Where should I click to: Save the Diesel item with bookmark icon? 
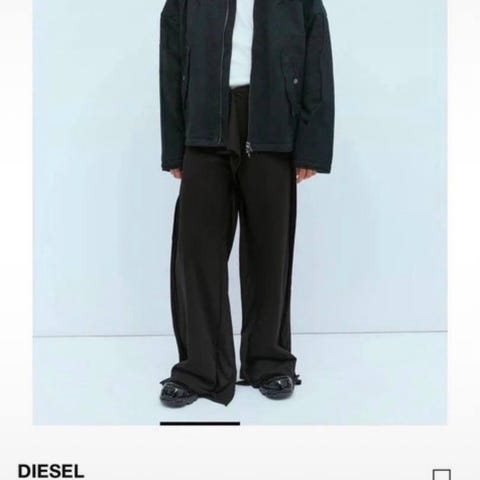(442, 475)
